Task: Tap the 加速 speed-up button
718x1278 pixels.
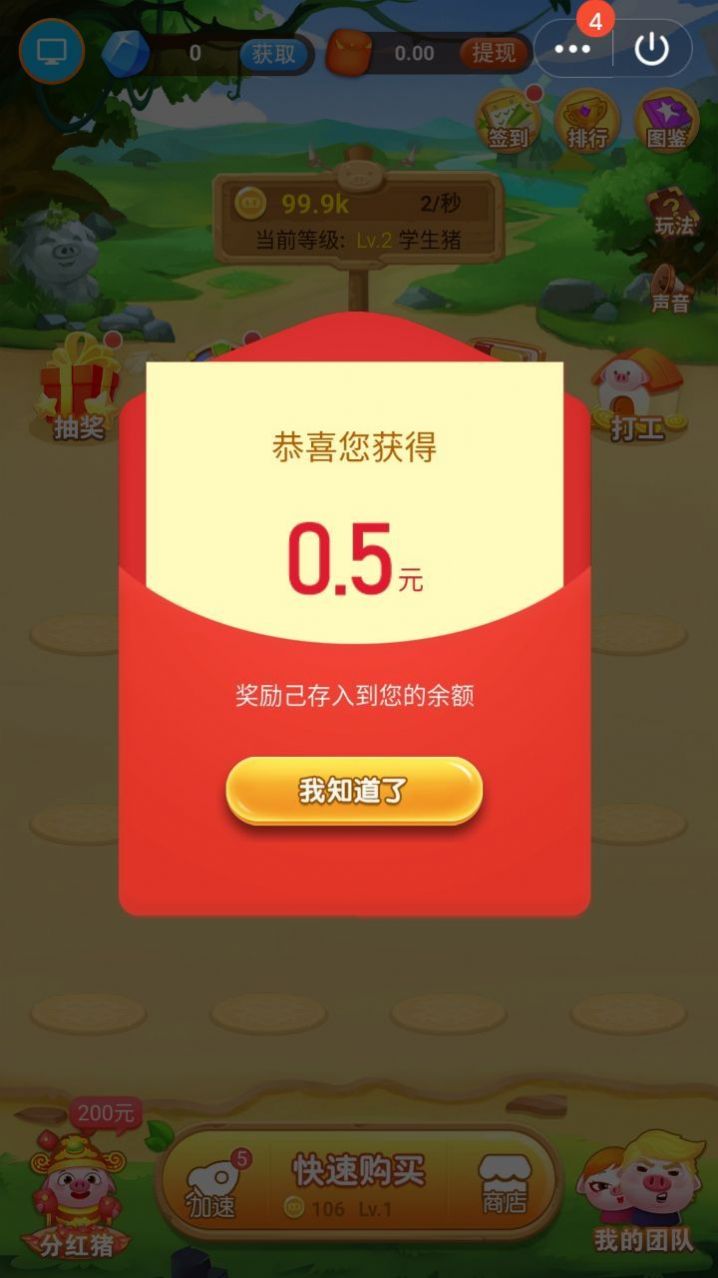Action: (214, 1187)
